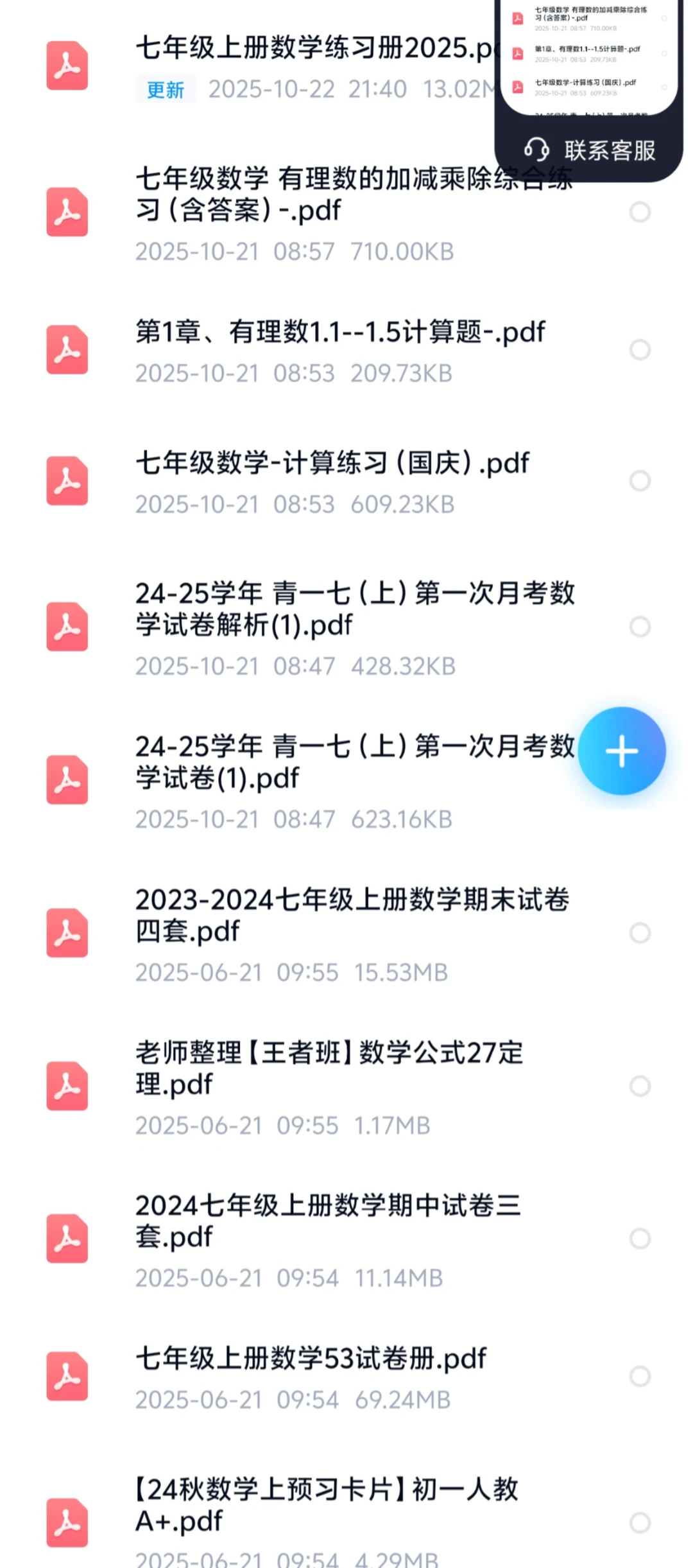Select the circle for 第1章、有理数1.1--1.5计算题

(640, 349)
